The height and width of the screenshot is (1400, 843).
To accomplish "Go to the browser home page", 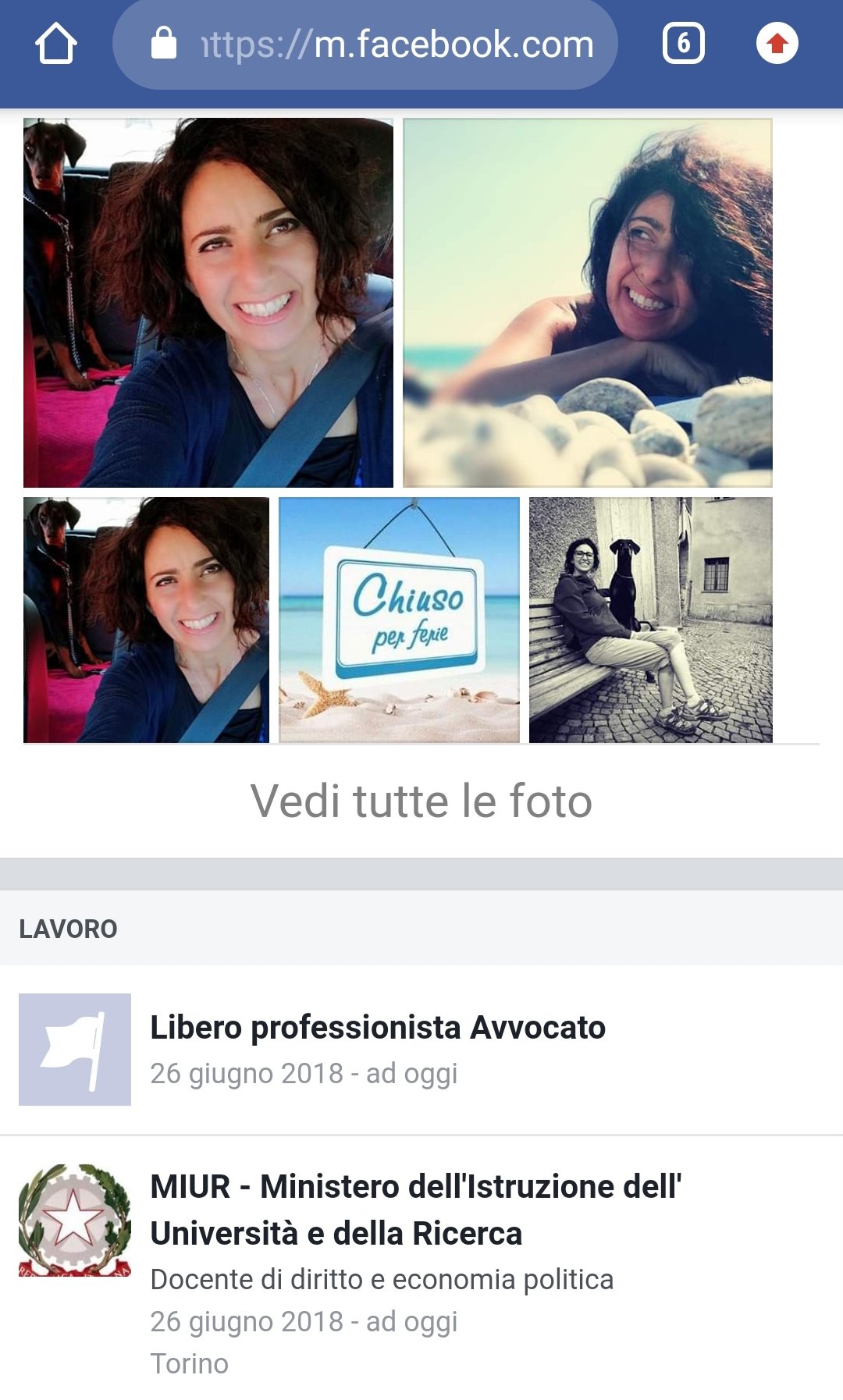I will click(x=56, y=44).
